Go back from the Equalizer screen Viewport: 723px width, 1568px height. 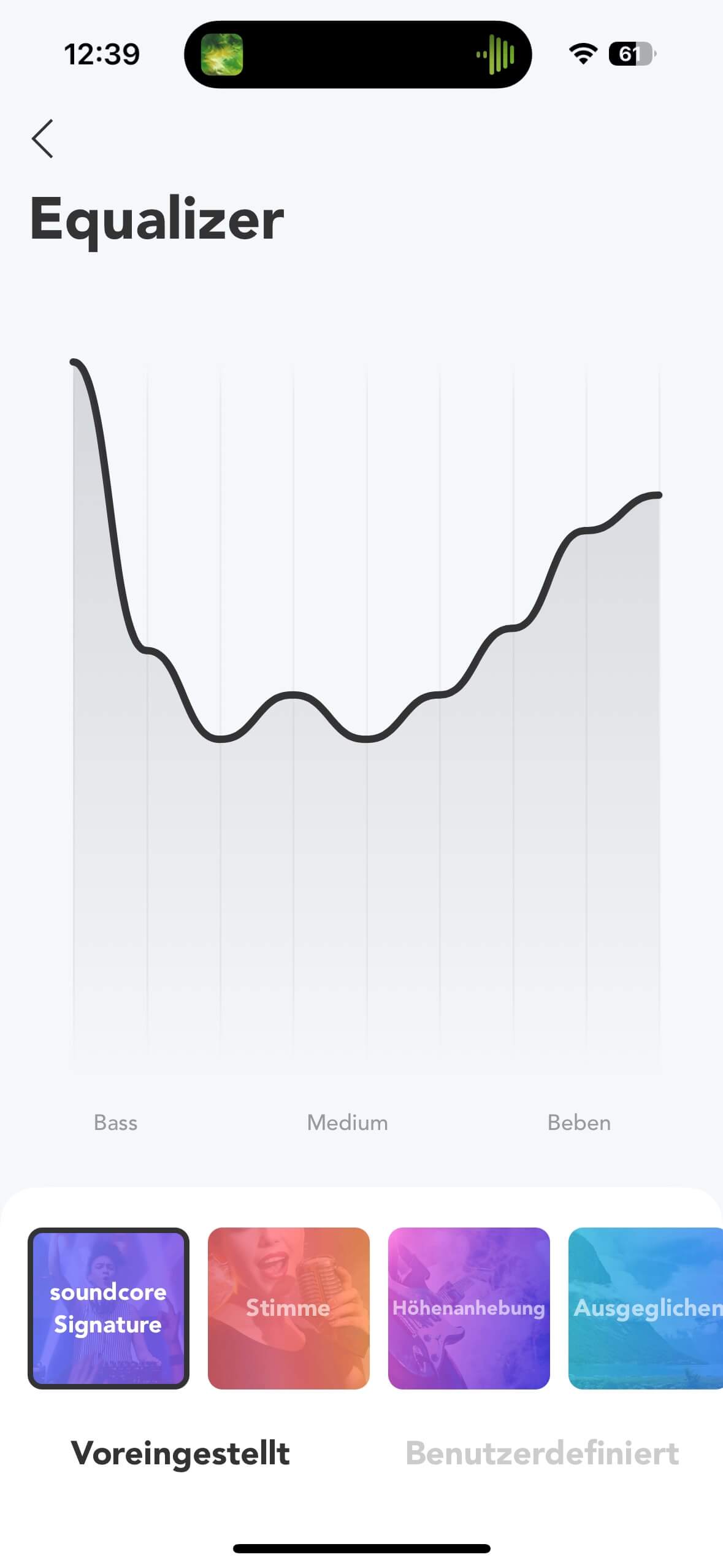(43, 139)
